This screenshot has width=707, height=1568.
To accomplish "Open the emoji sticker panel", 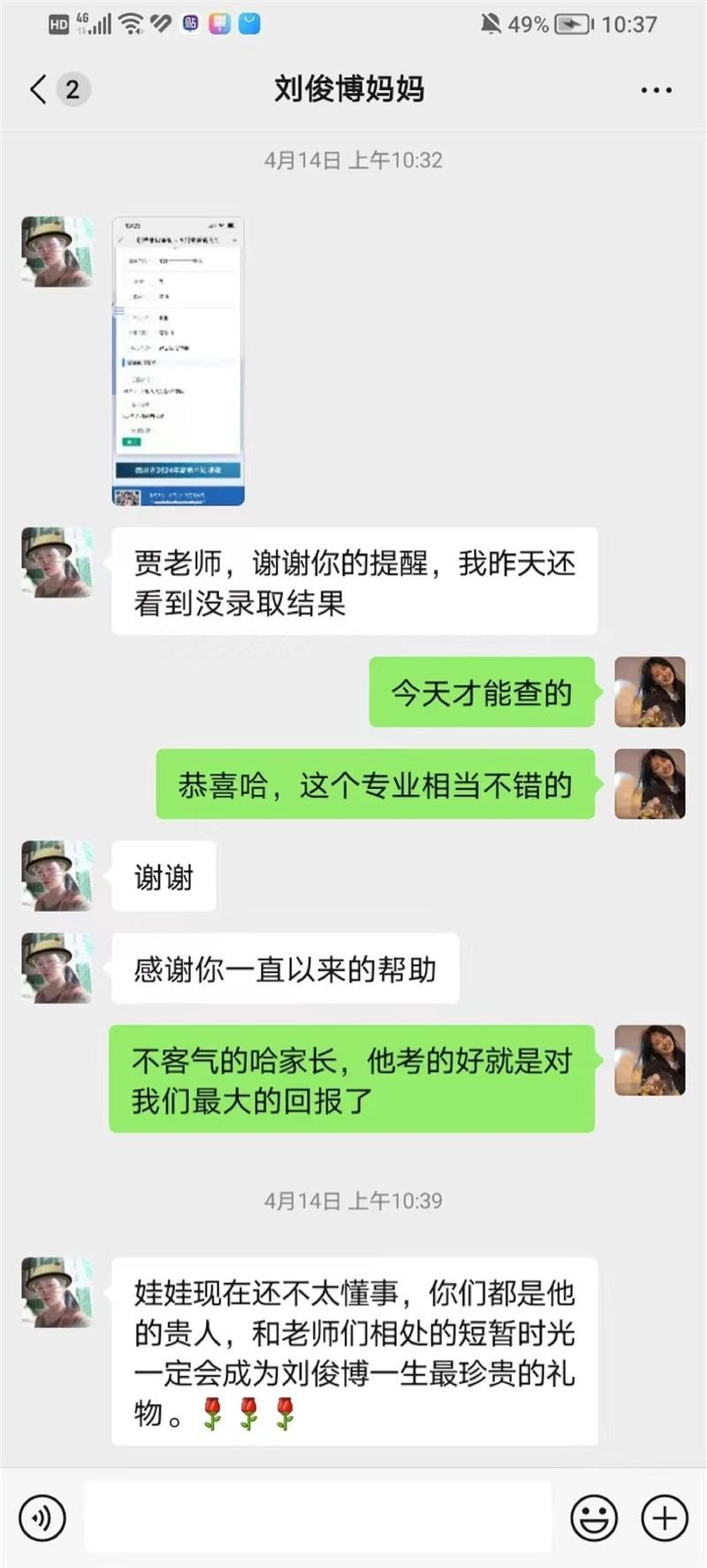I will tap(594, 1518).
